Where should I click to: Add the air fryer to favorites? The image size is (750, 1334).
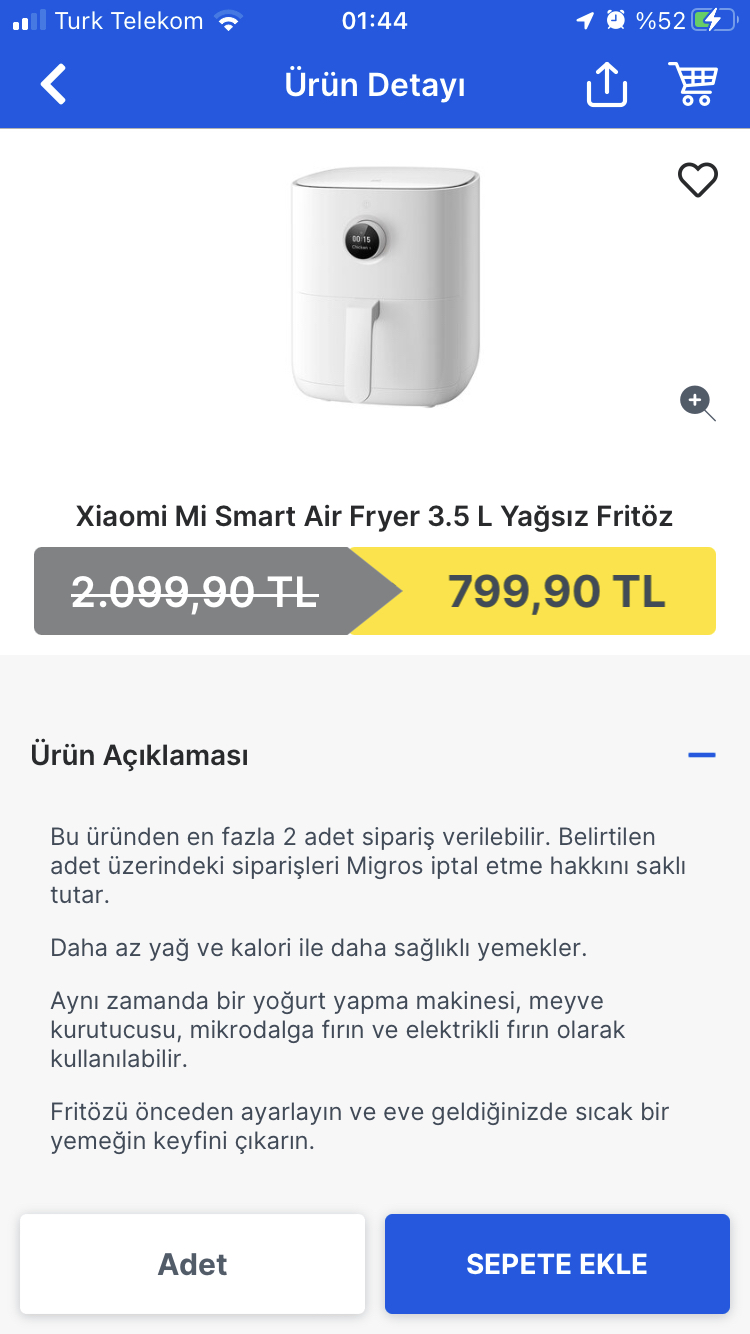pyautogui.click(x=697, y=180)
